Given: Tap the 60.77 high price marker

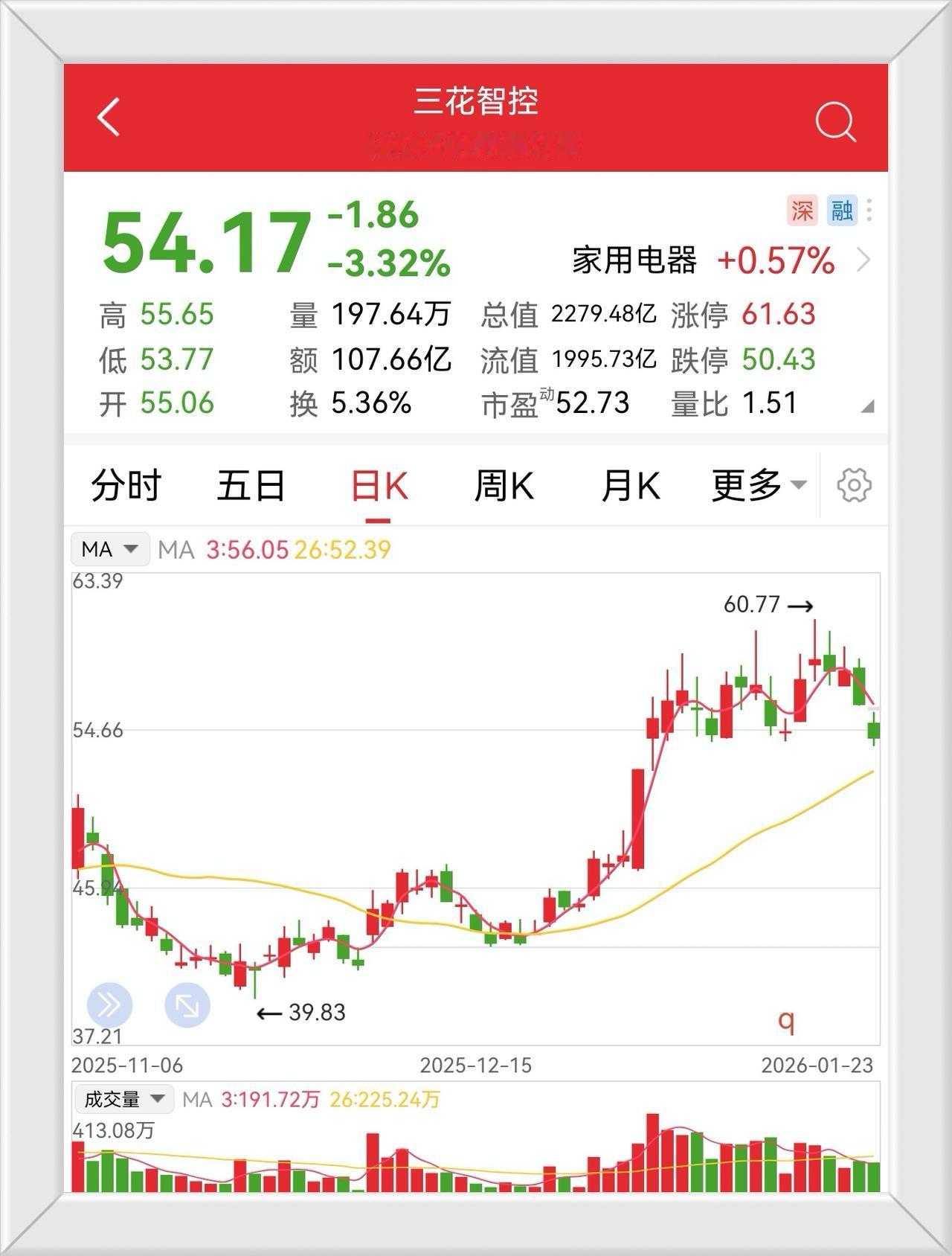Looking at the screenshot, I should [753, 605].
